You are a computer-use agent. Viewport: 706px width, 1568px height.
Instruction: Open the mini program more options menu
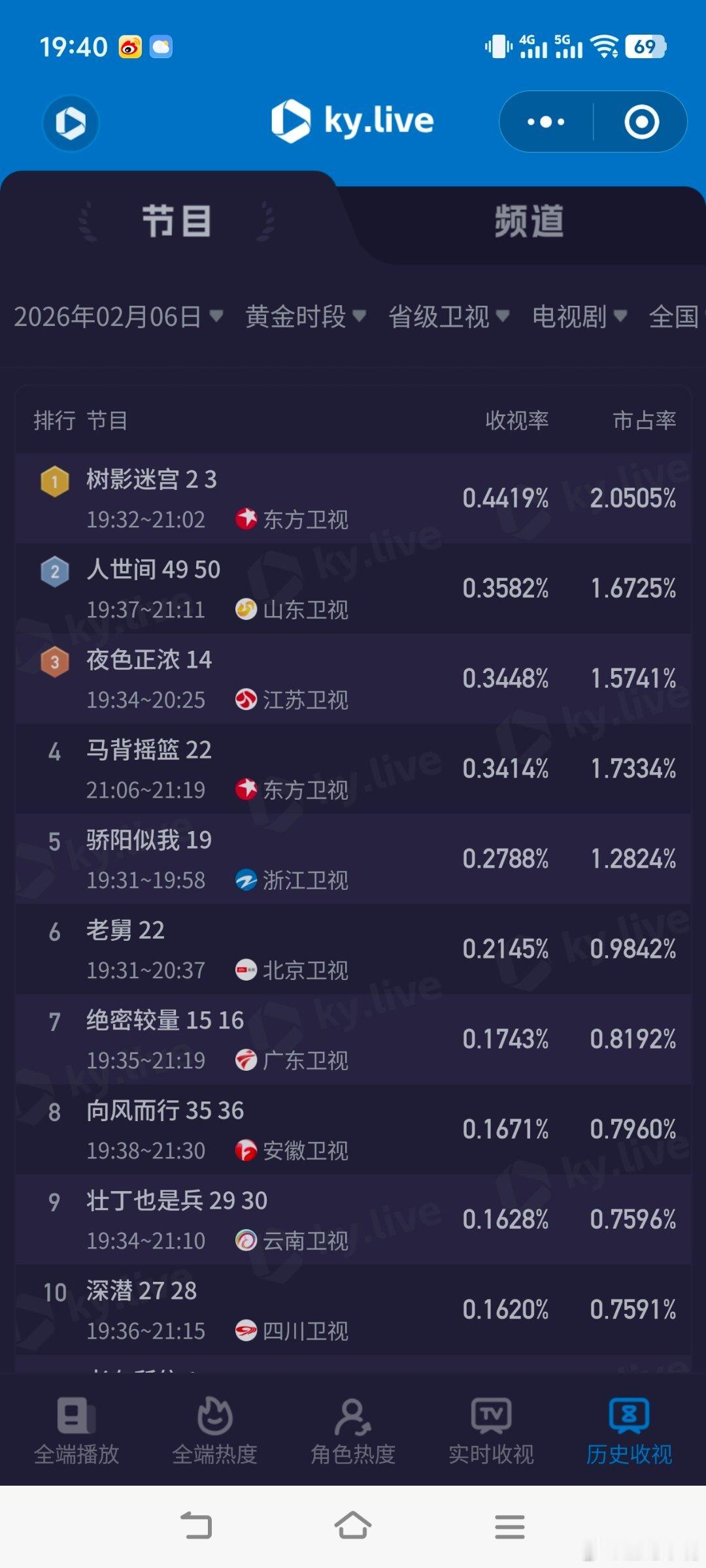click(x=545, y=122)
